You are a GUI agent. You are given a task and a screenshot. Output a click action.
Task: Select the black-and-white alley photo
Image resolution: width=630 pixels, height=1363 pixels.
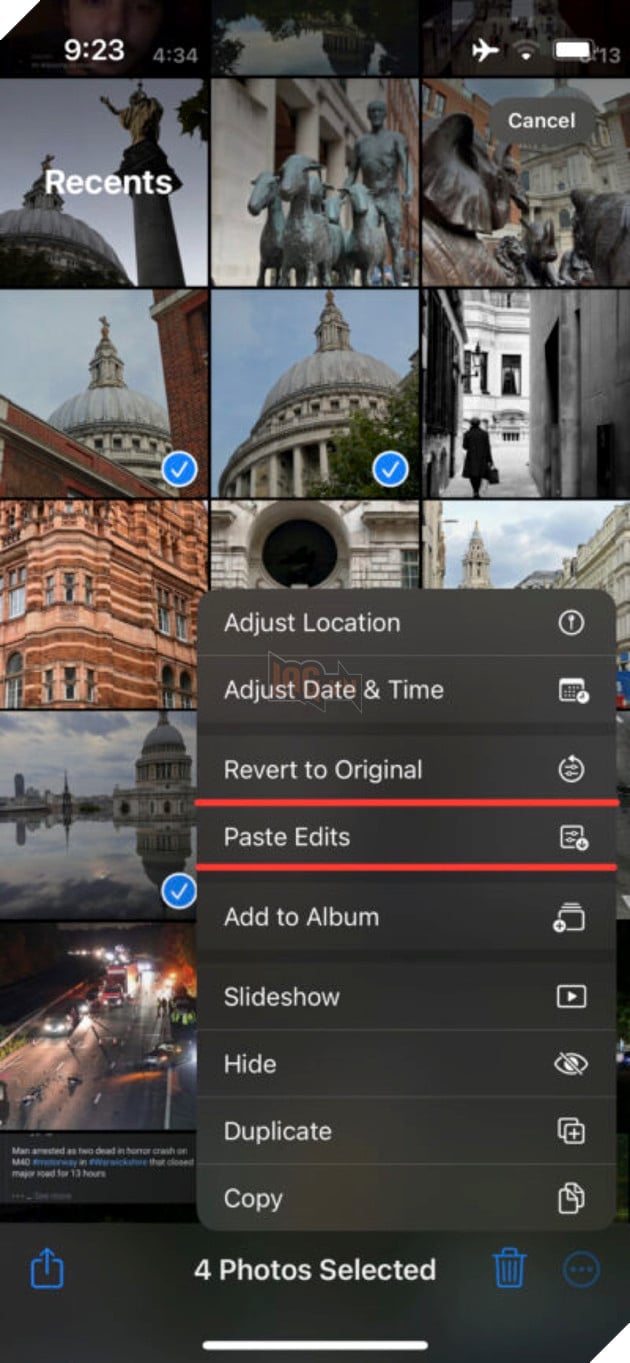point(524,394)
